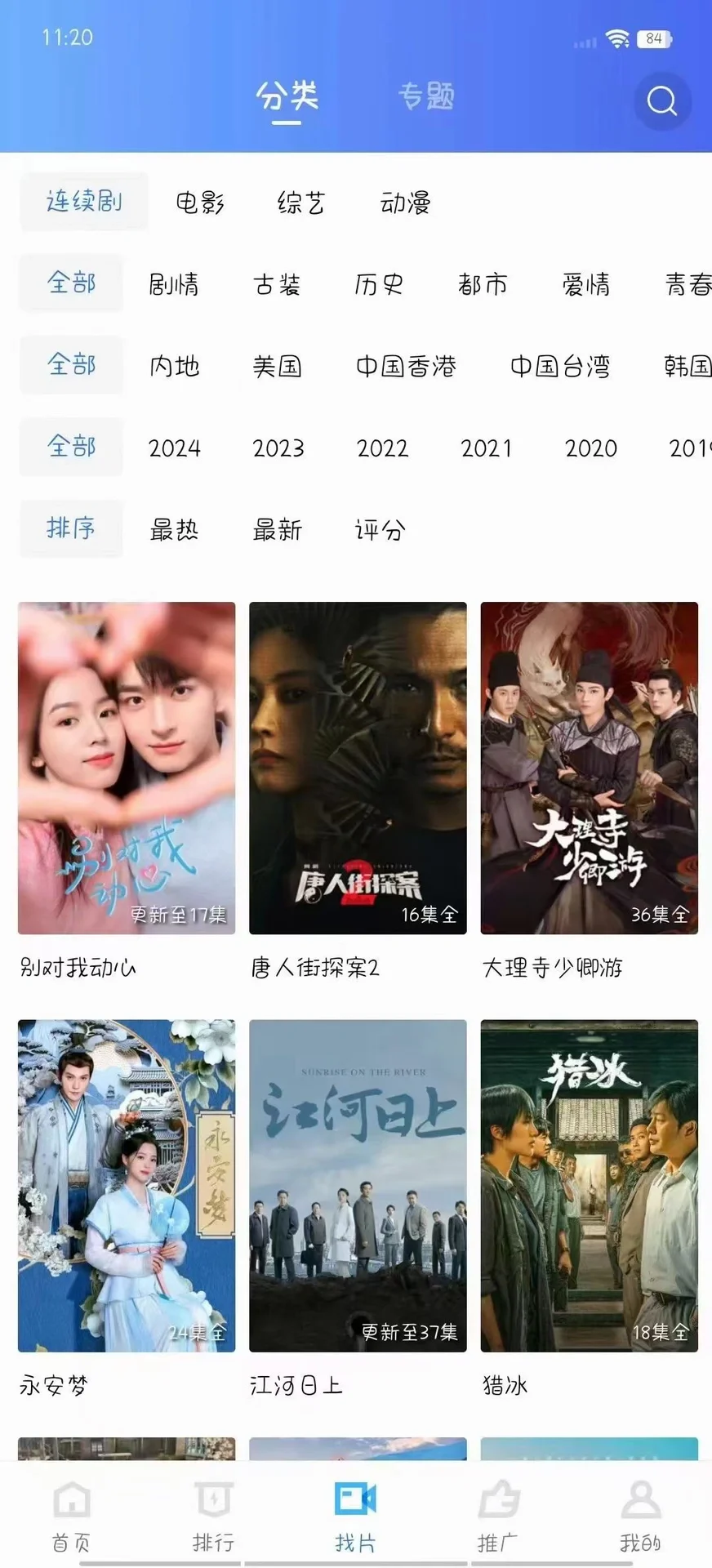Open 唐人街探案2 poster card
Viewport: 712px width, 1568px height.
(358, 768)
